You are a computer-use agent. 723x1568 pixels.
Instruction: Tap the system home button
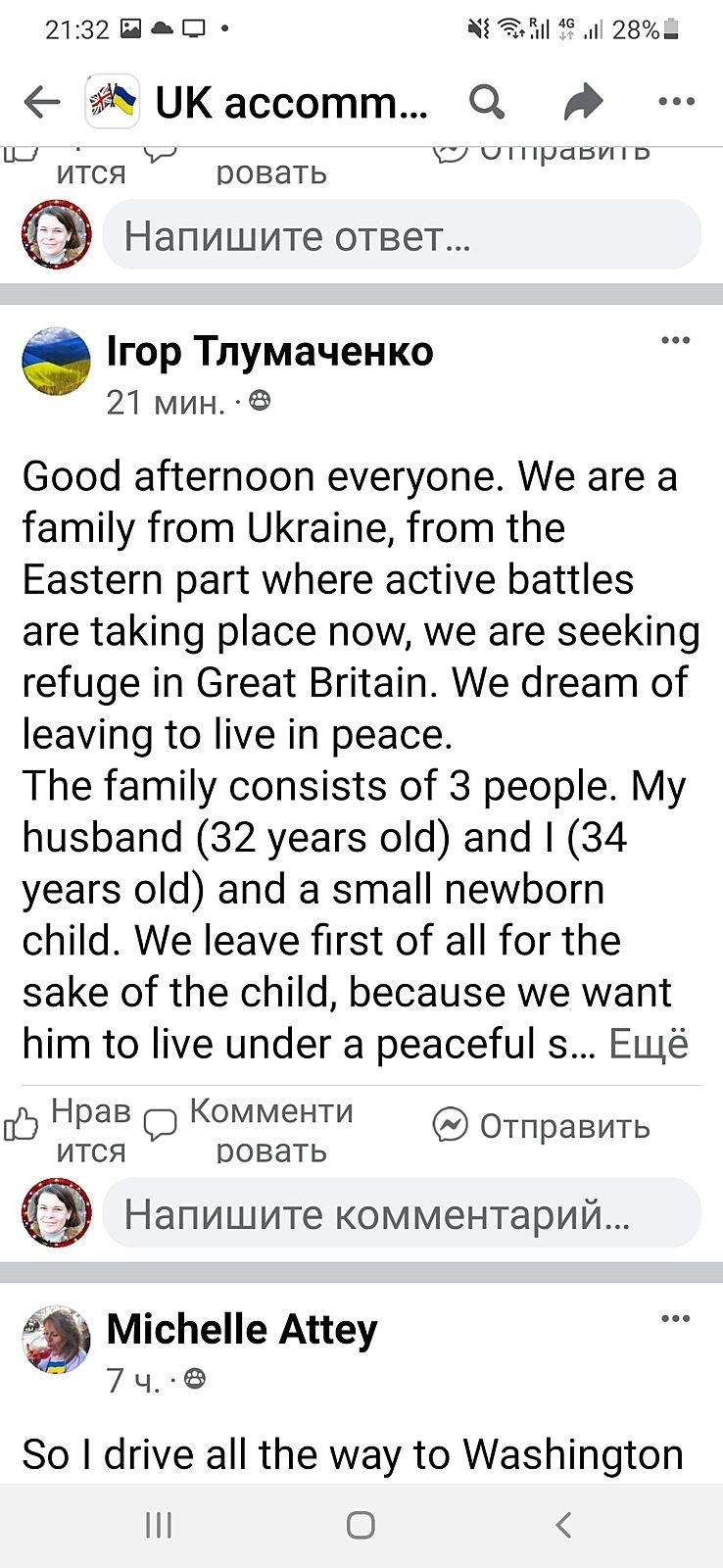(x=361, y=1525)
